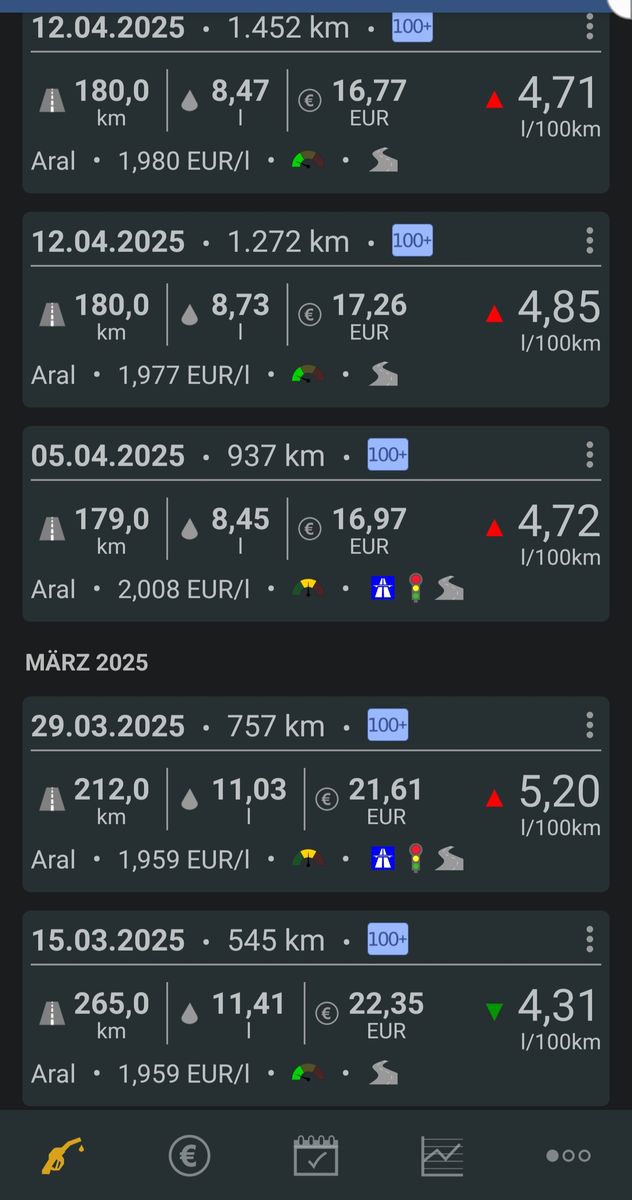
Task: Open the calendar reminders tab
Action: pyautogui.click(x=316, y=1155)
